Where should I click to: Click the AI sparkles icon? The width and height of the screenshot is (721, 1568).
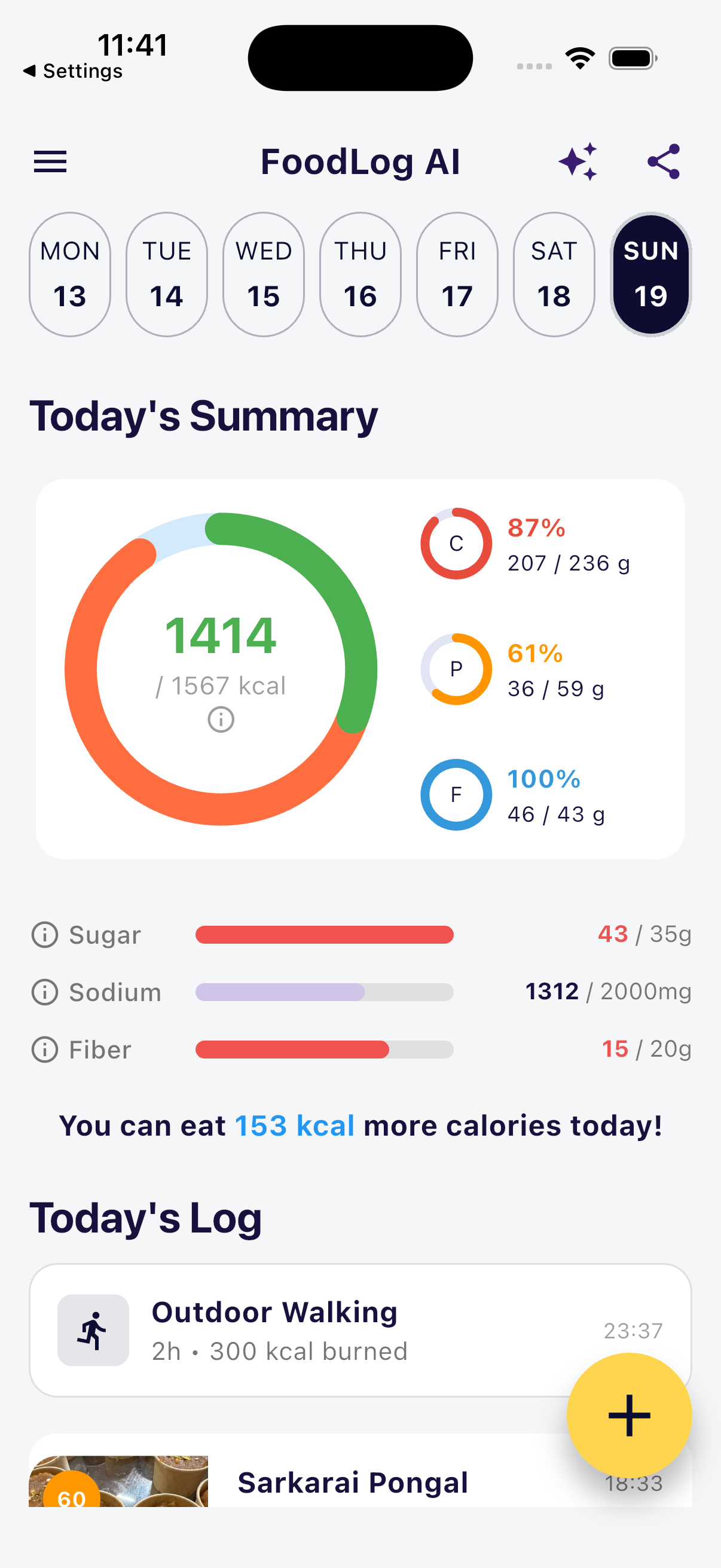[578, 161]
